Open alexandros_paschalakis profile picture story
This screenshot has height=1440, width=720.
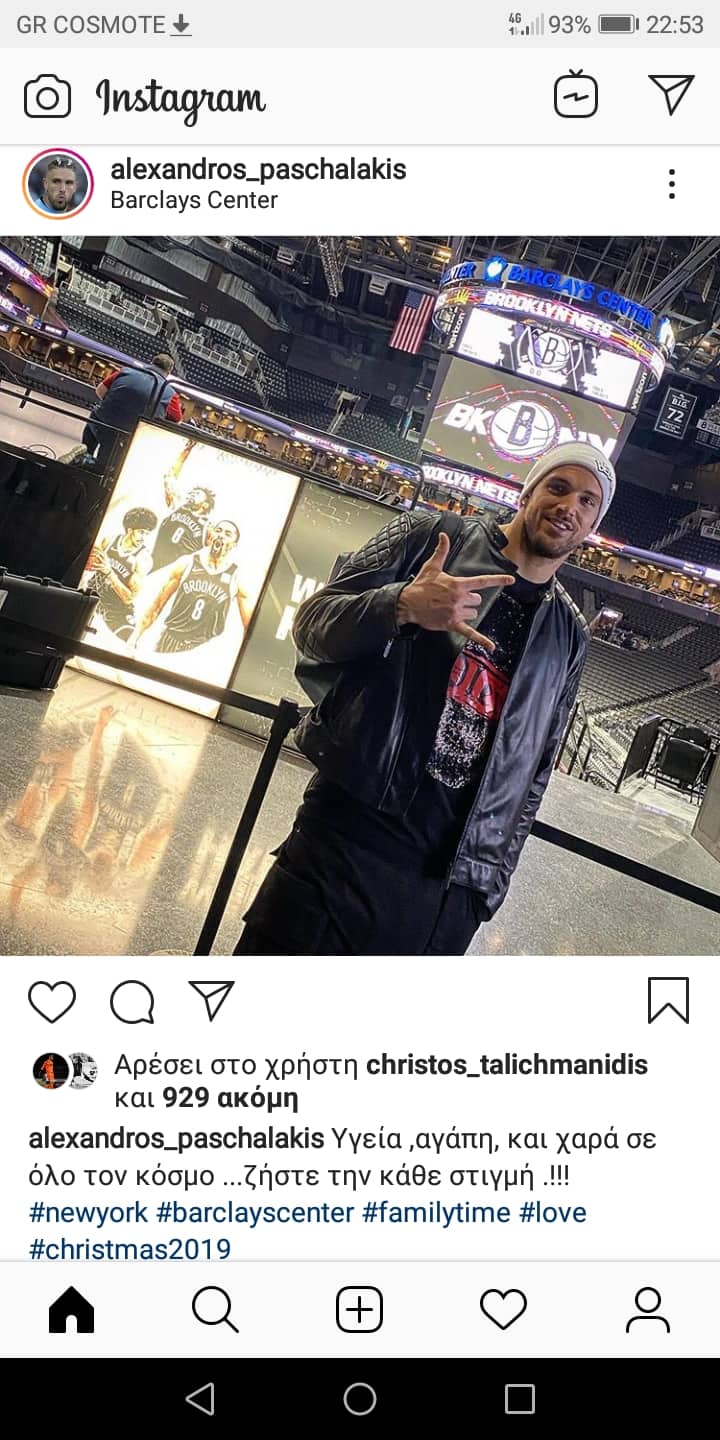point(58,184)
